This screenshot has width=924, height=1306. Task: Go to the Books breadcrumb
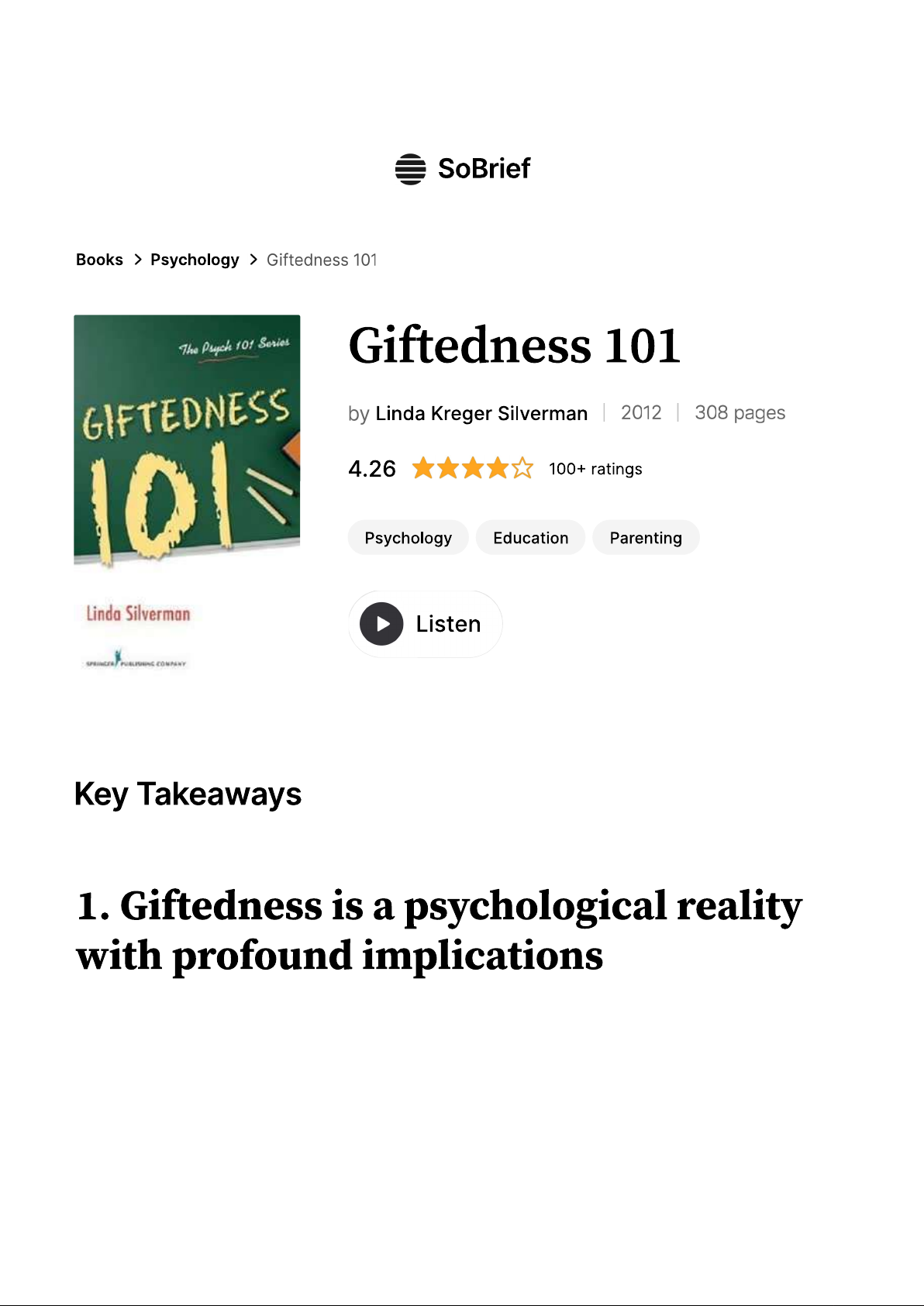tap(99, 260)
